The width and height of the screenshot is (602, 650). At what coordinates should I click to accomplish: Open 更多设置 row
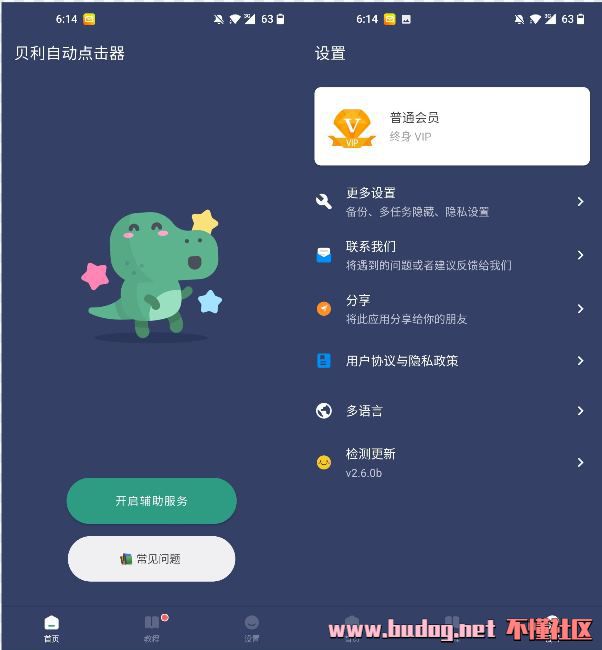[451, 202]
